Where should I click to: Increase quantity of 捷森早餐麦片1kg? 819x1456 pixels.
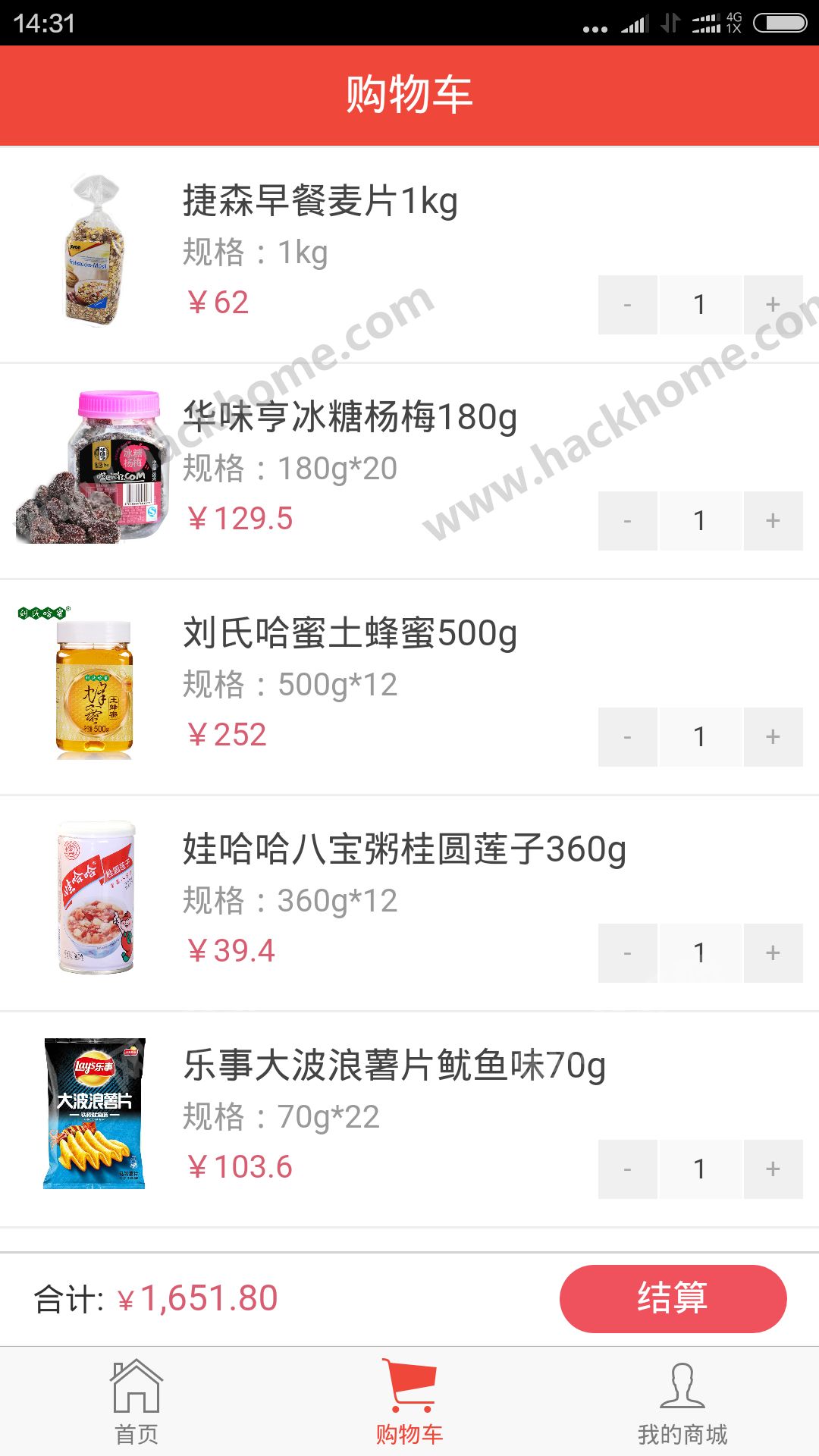click(773, 305)
